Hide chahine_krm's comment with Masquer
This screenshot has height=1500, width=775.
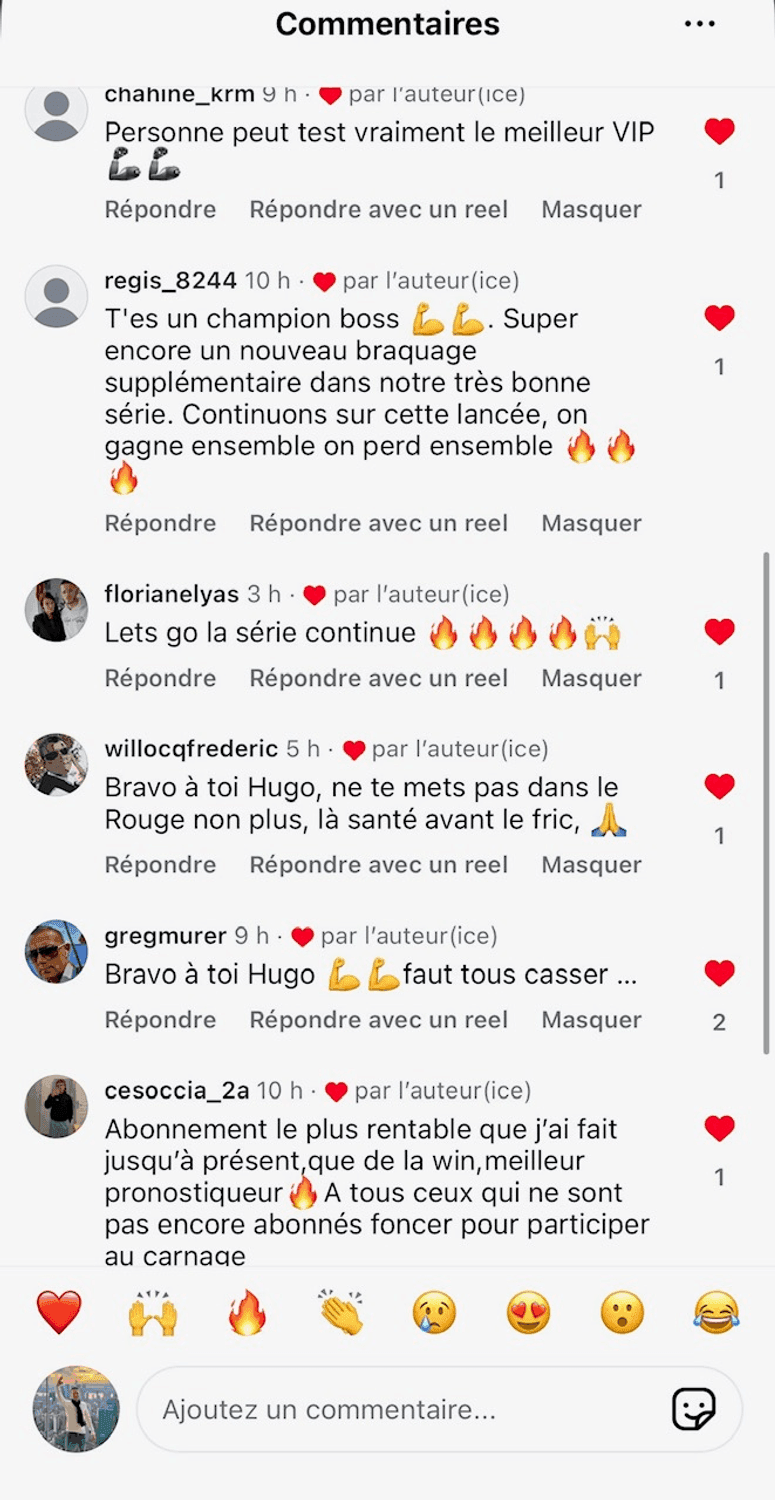pyautogui.click(x=591, y=209)
